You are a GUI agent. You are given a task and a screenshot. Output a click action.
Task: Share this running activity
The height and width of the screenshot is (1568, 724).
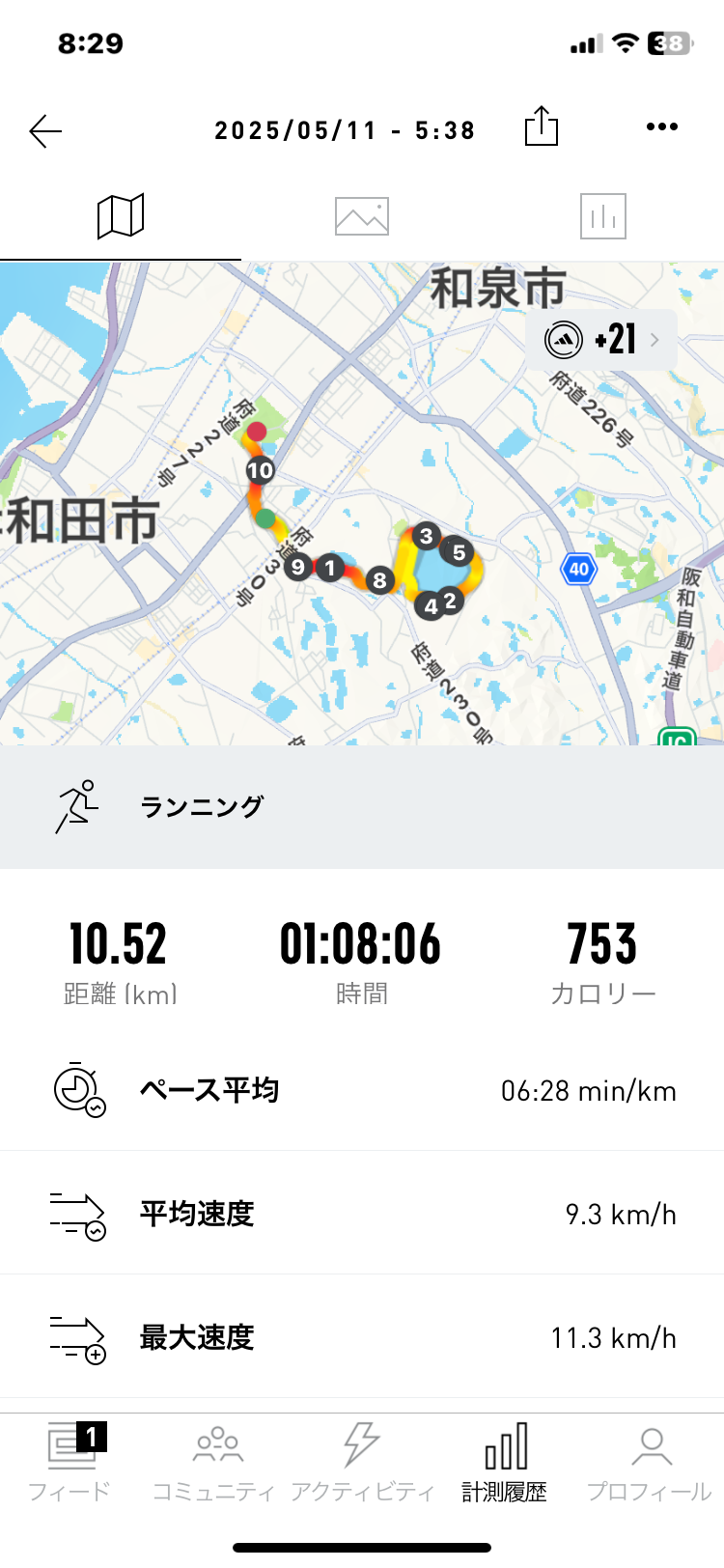pyautogui.click(x=542, y=127)
